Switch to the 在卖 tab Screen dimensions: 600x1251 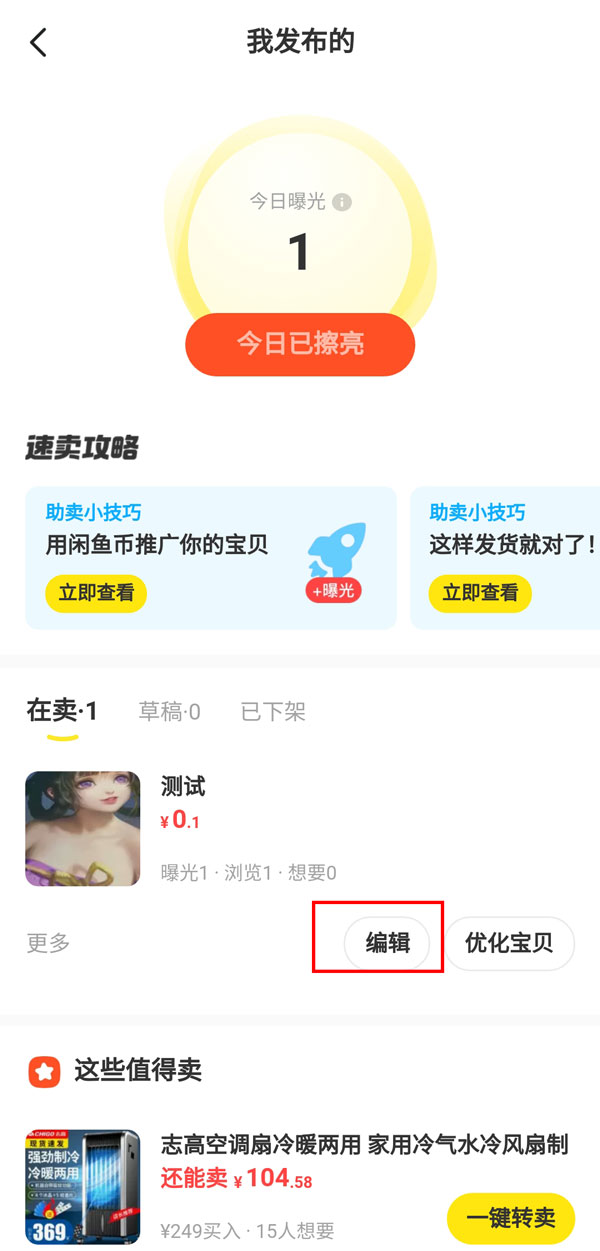point(62,712)
